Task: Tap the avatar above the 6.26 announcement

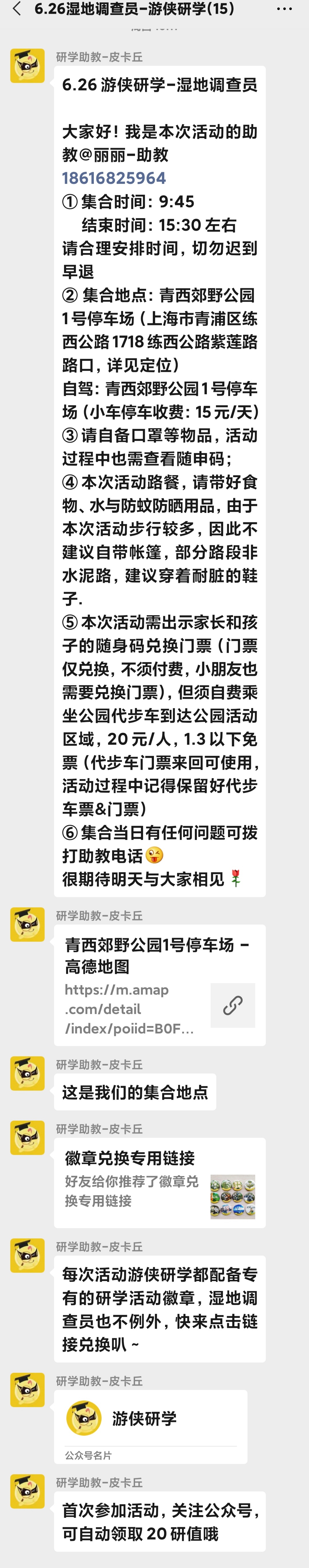Action: (x=27, y=66)
